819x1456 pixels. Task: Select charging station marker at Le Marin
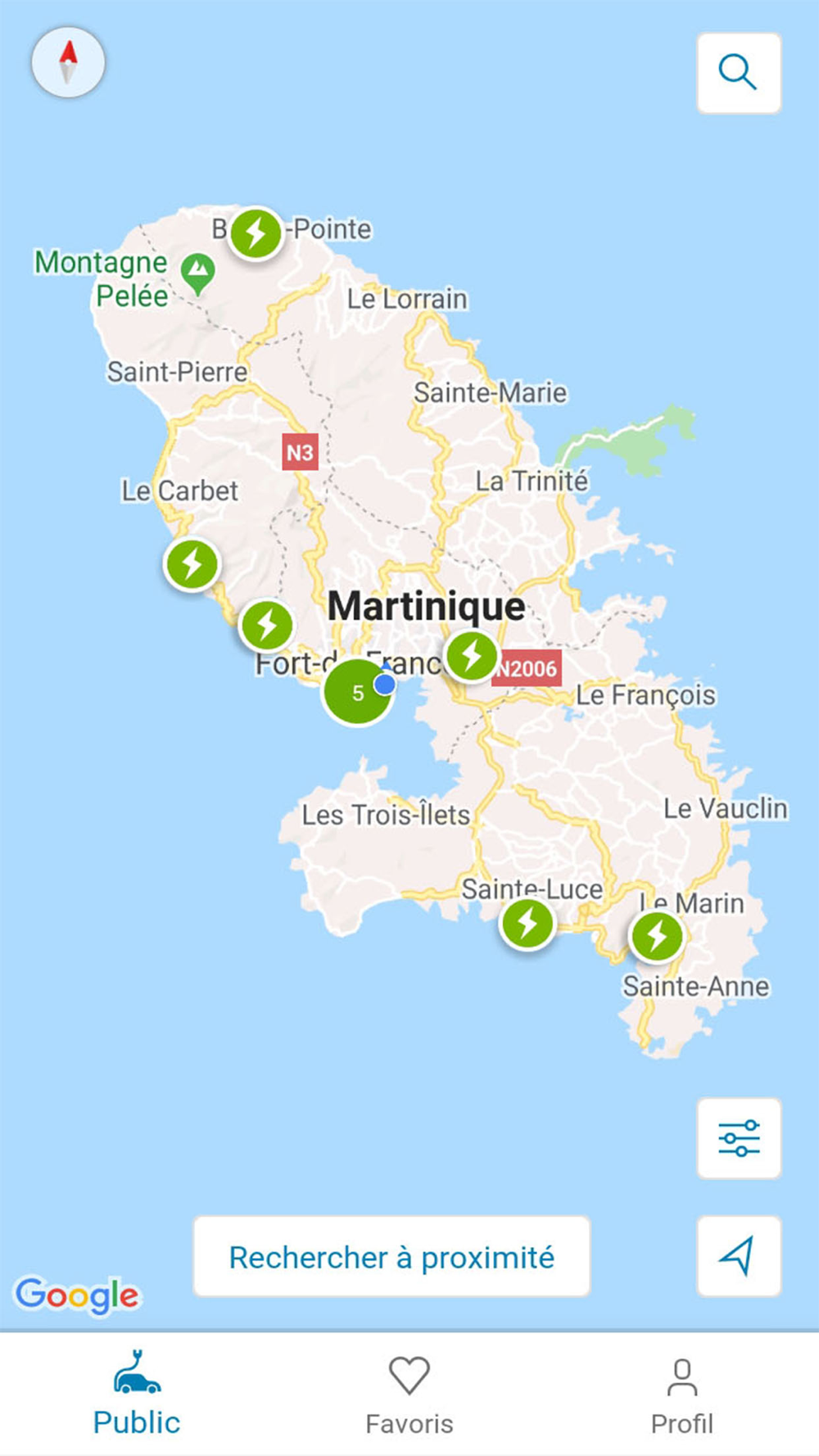(x=657, y=935)
